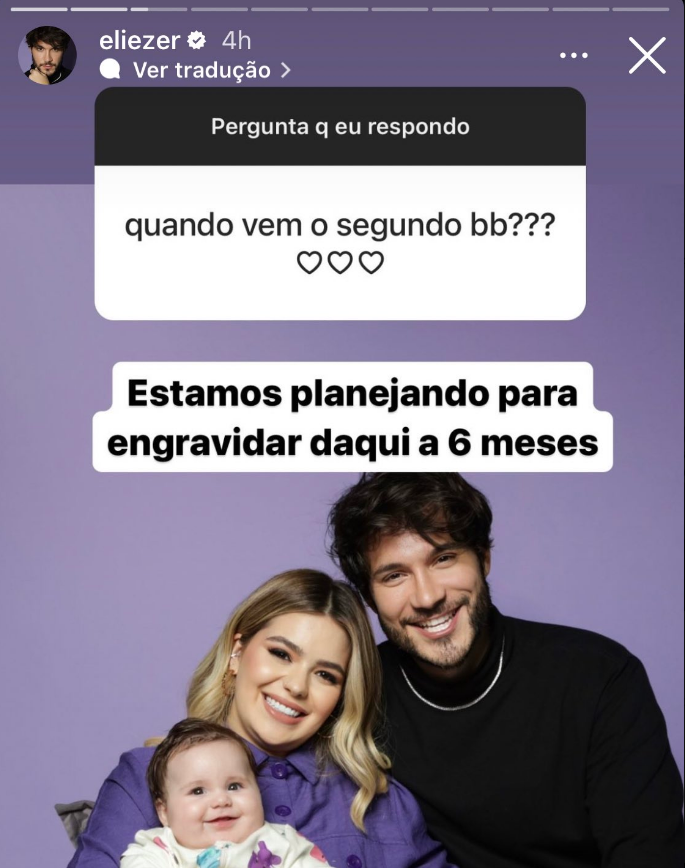685x868 pixels.
Task: Tap the eliezer username
Action: [139, 41]
